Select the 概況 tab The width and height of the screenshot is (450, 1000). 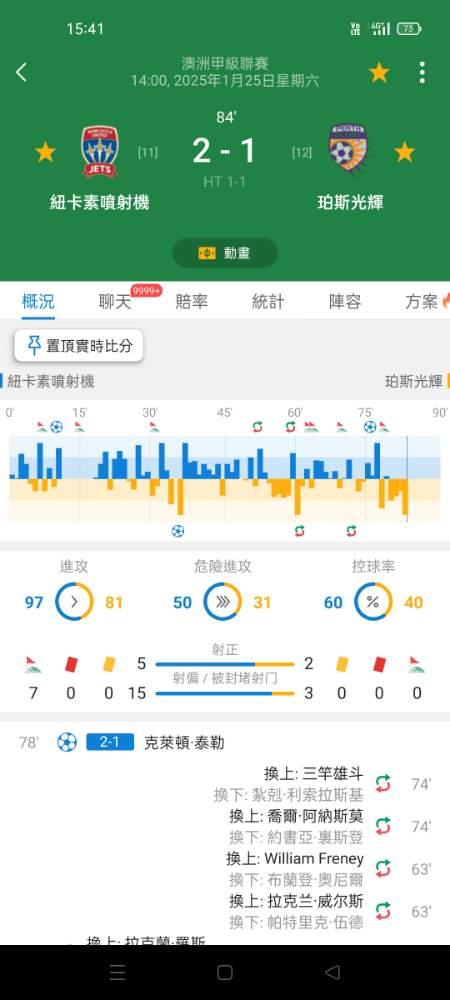point(38,302)
